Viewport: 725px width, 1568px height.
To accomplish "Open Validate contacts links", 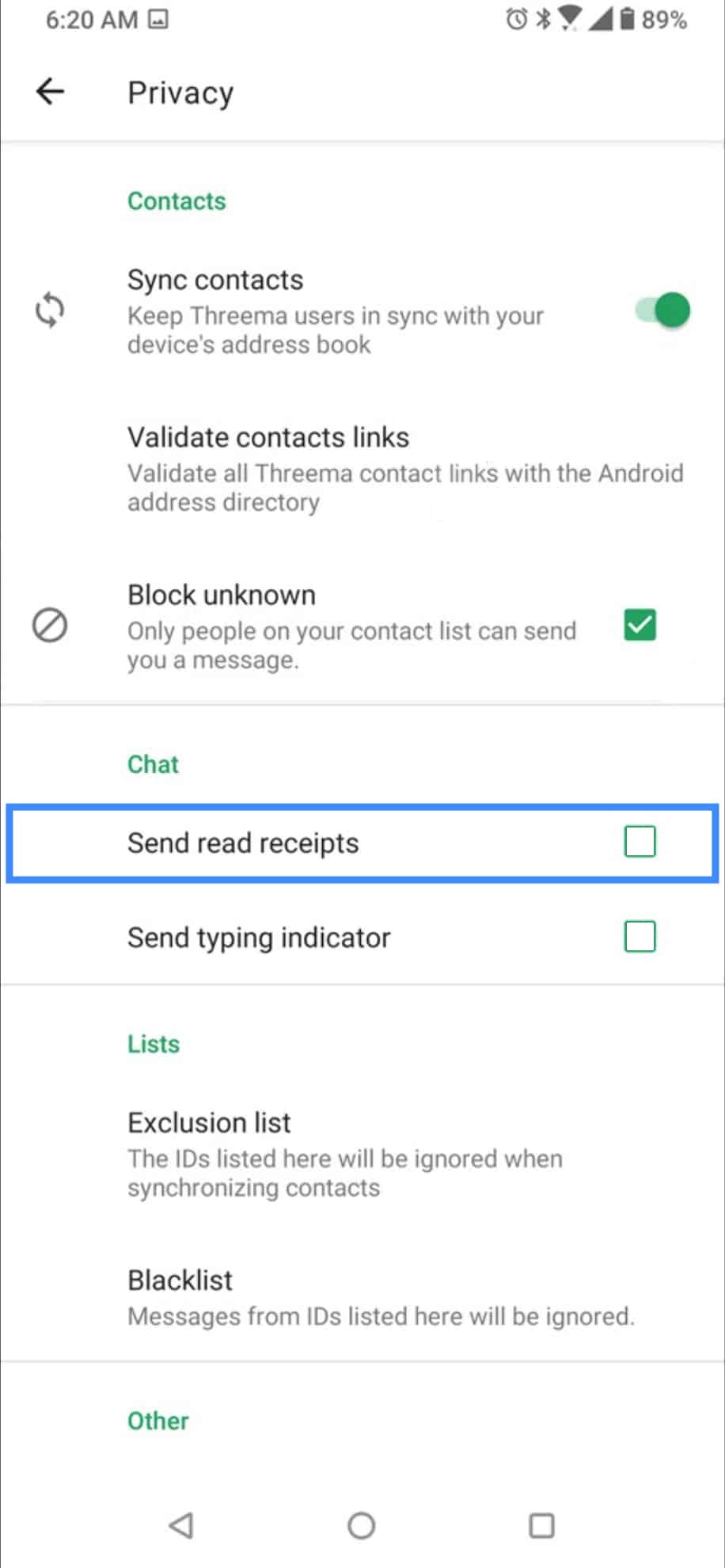I will 362,469.
